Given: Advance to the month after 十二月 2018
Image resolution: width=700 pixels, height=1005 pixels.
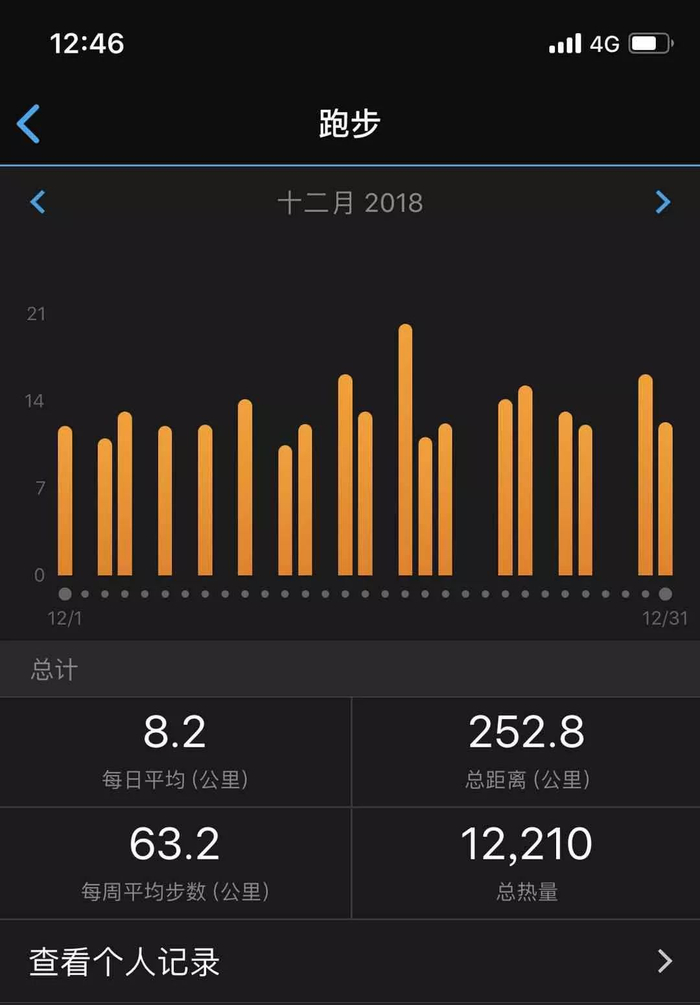Looking at the screenshot, I should tap(663, 203).
